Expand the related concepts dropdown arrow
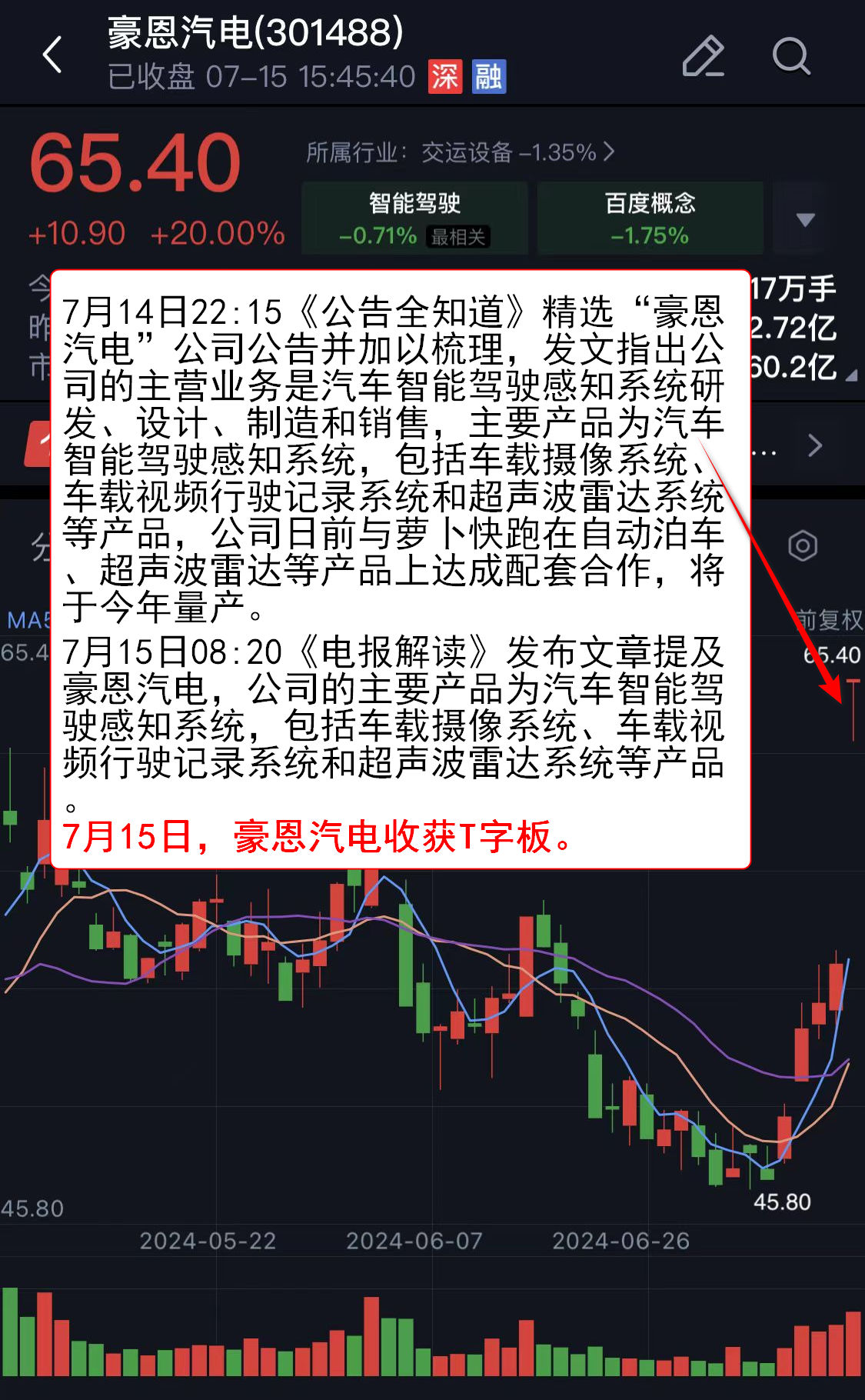The image size is (865, 1400). [805, 220]
